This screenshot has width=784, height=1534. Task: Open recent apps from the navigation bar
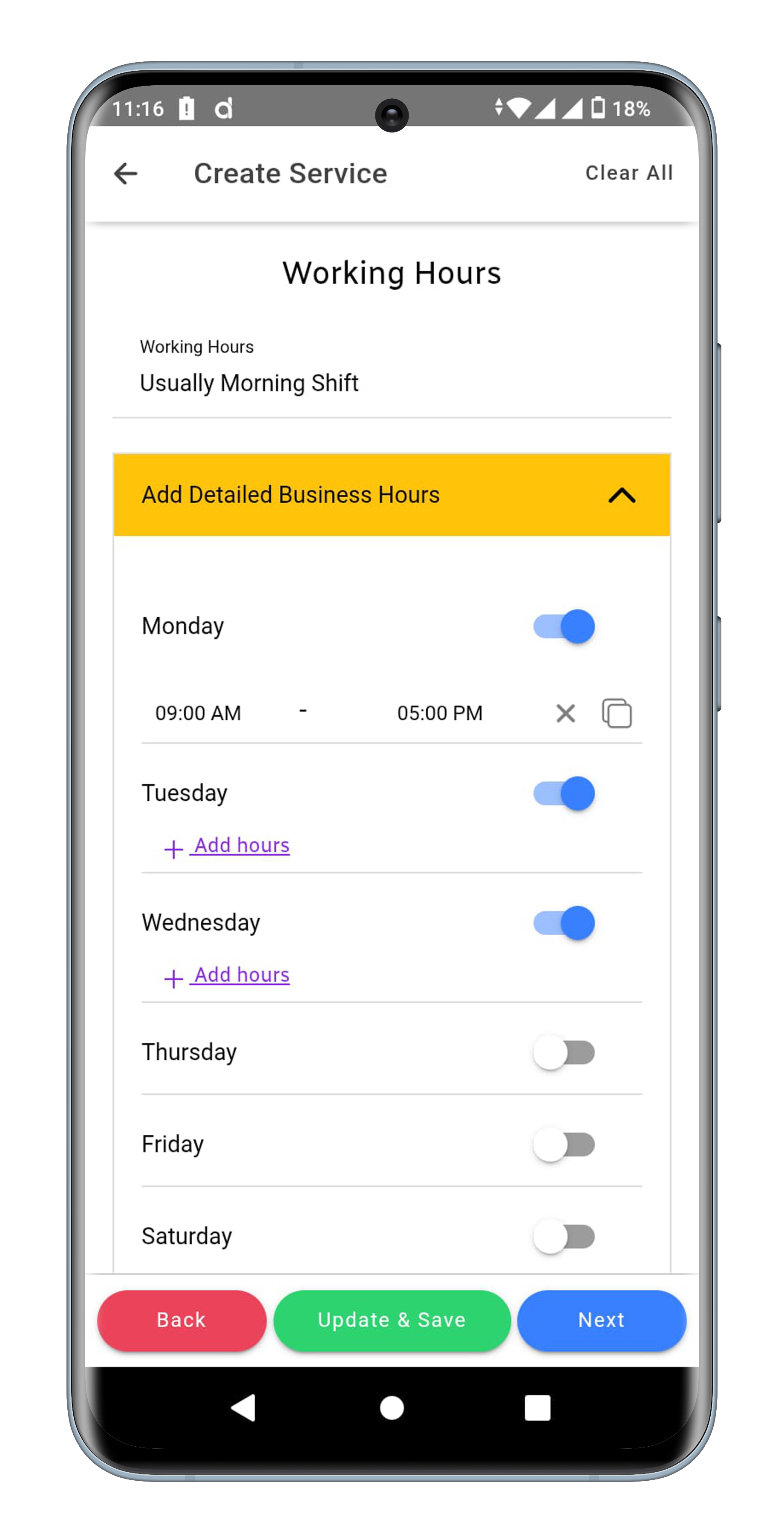[x=537, y=1408]
